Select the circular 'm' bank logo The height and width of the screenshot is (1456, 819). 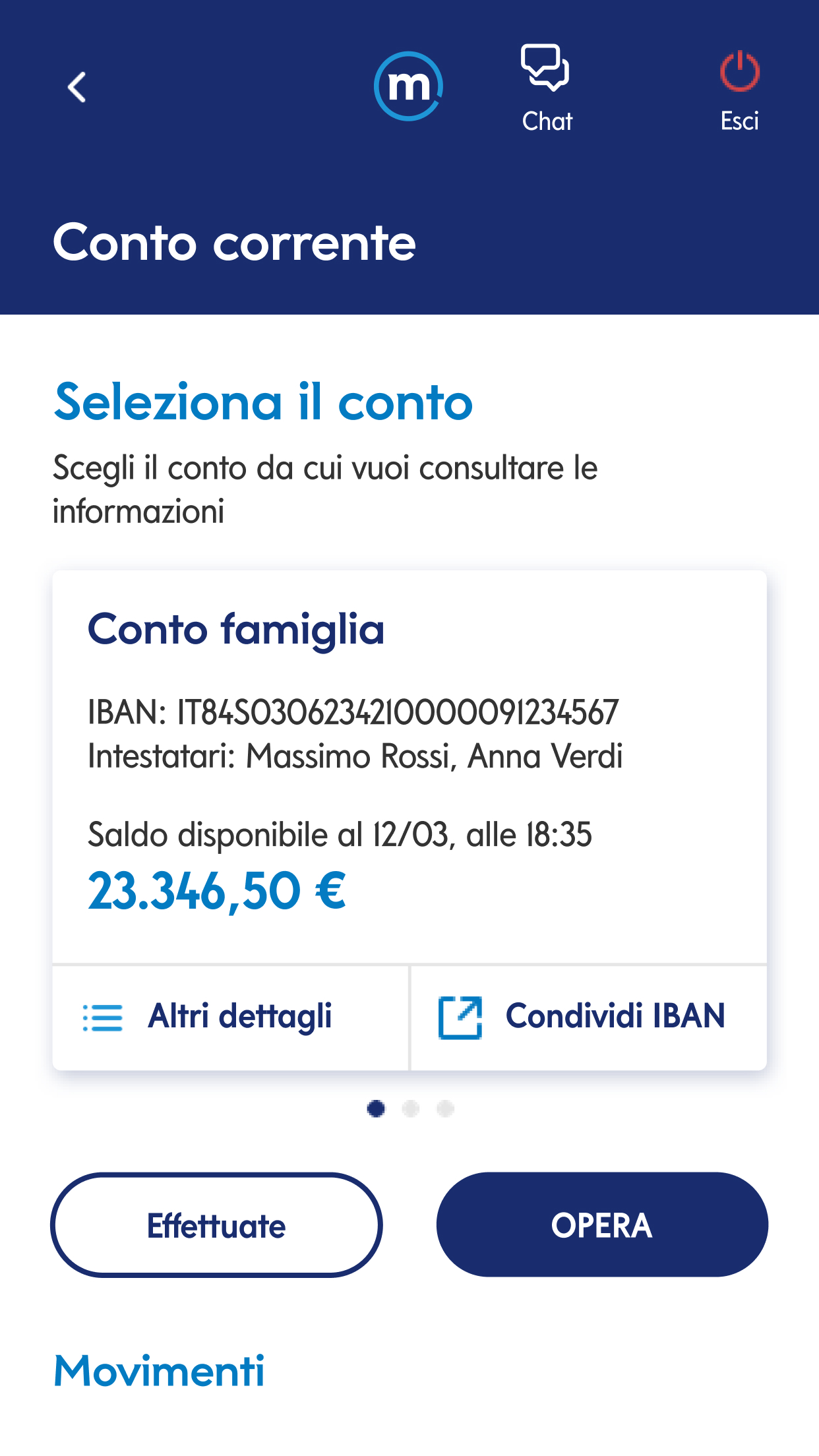[x=409, y=84]
